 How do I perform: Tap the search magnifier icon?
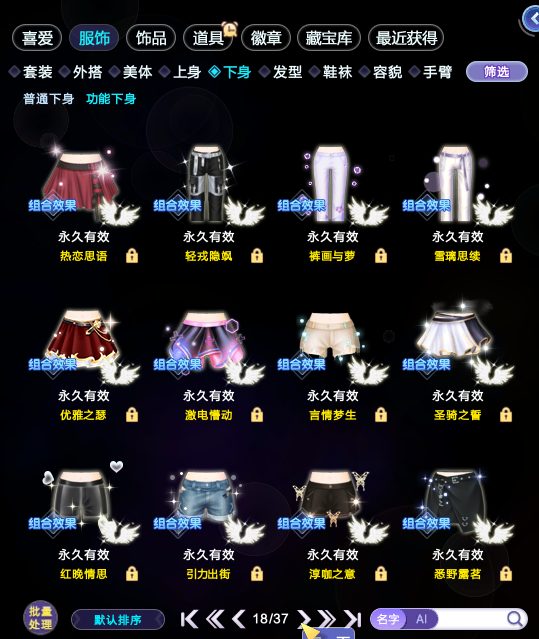click(515, 619)
